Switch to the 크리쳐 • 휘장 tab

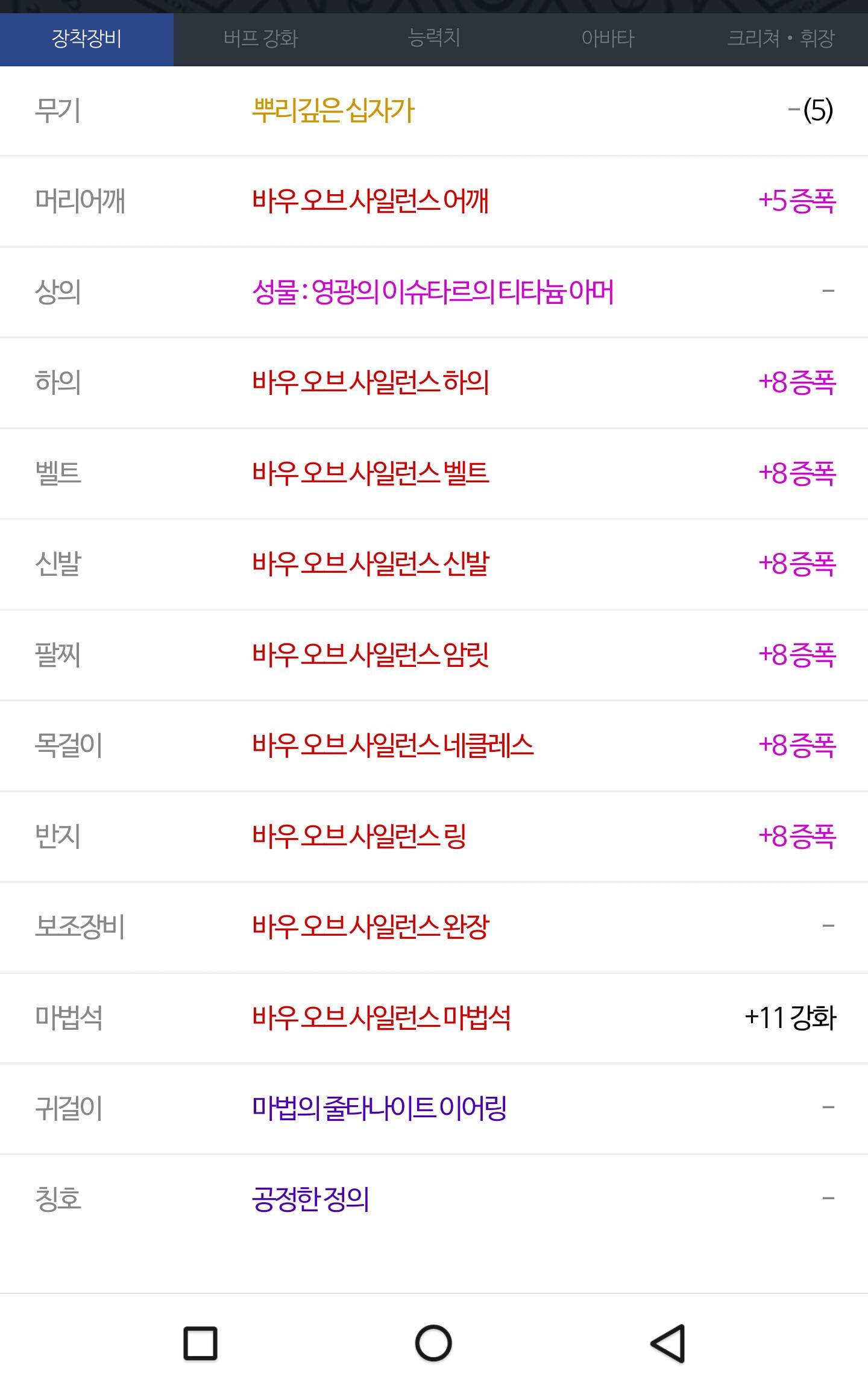781,39
